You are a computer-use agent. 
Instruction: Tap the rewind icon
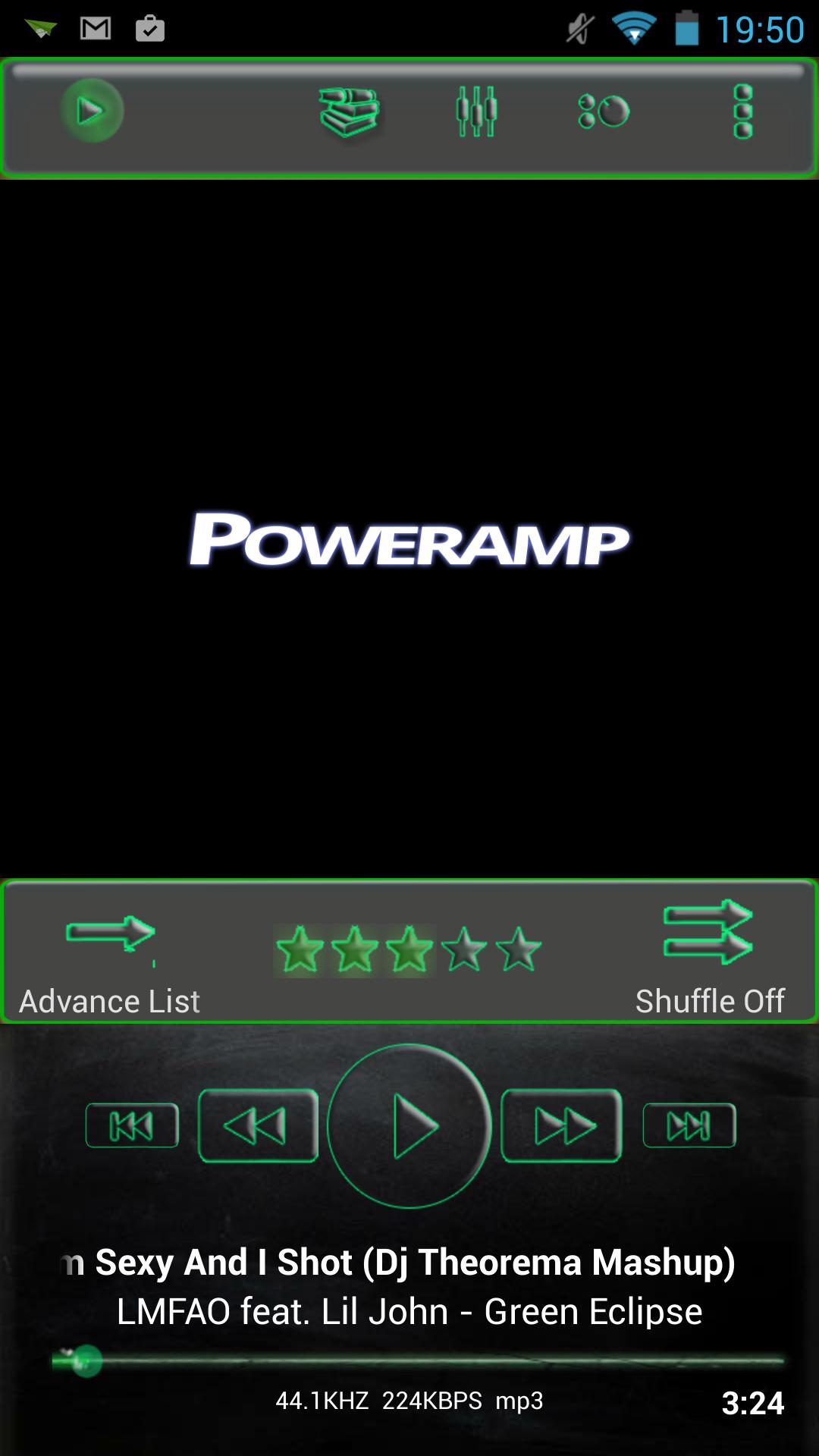coord(258,1125)
